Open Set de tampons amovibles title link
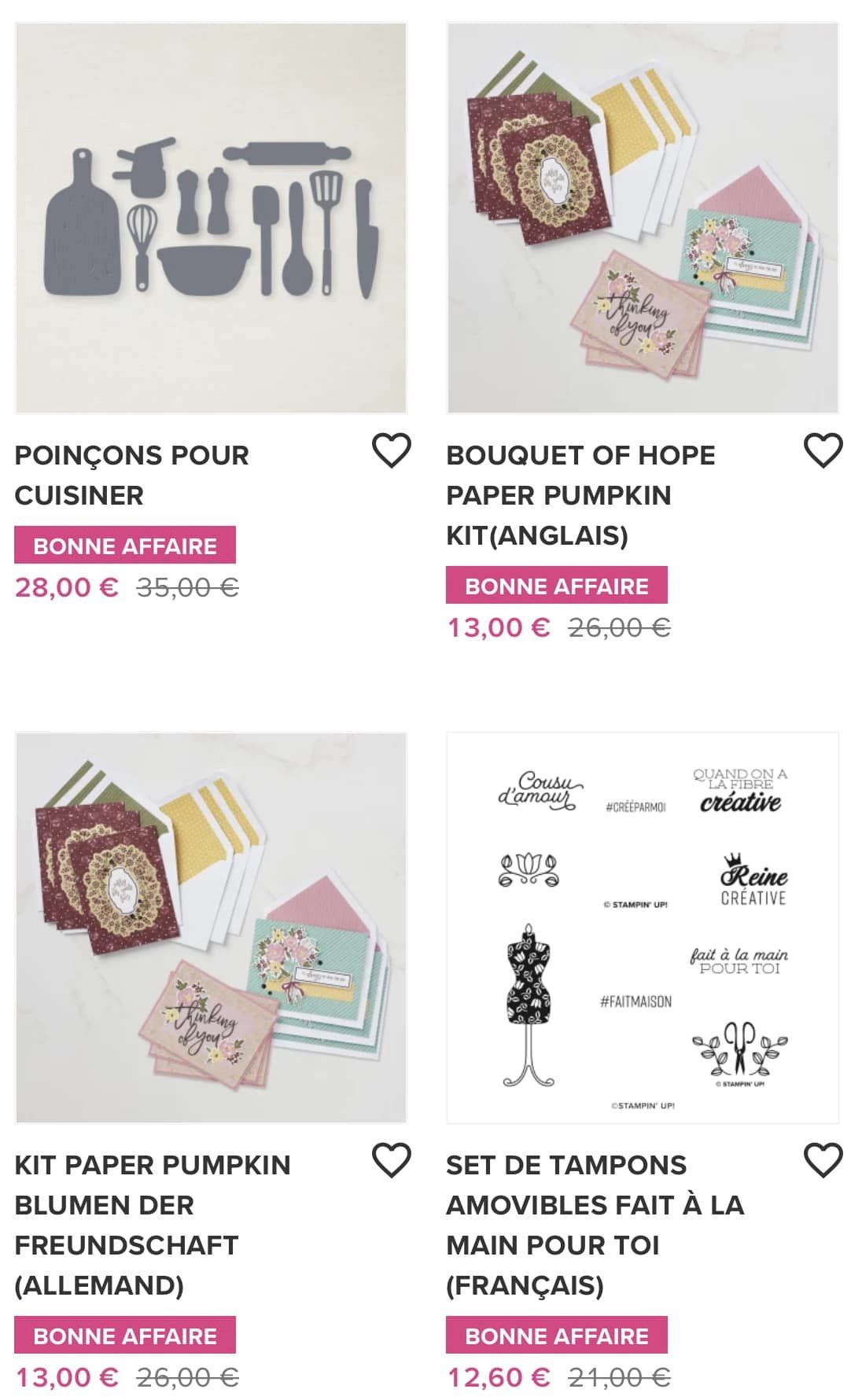The image size is (851, 1400). click(x=595, y=1225)
